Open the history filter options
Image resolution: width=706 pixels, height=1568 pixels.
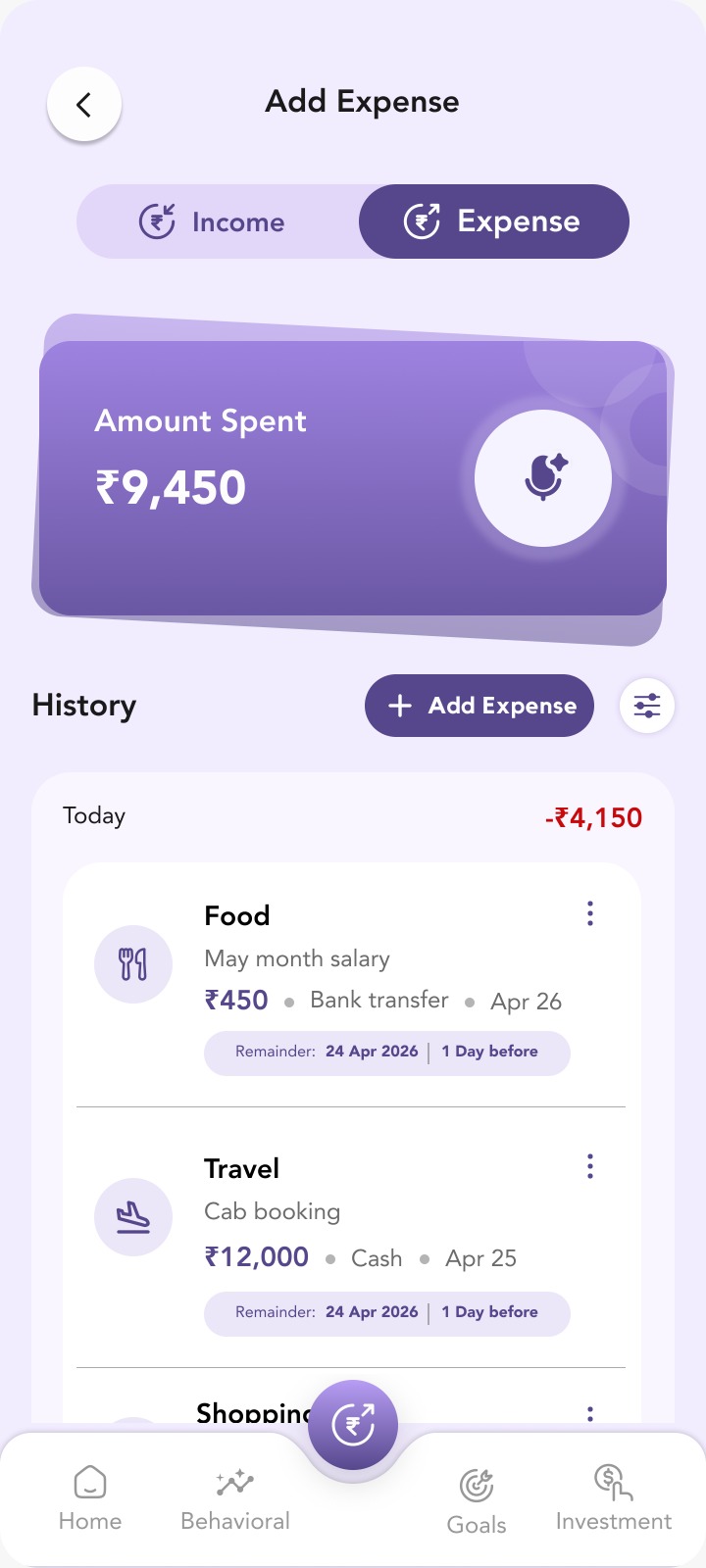647,706
